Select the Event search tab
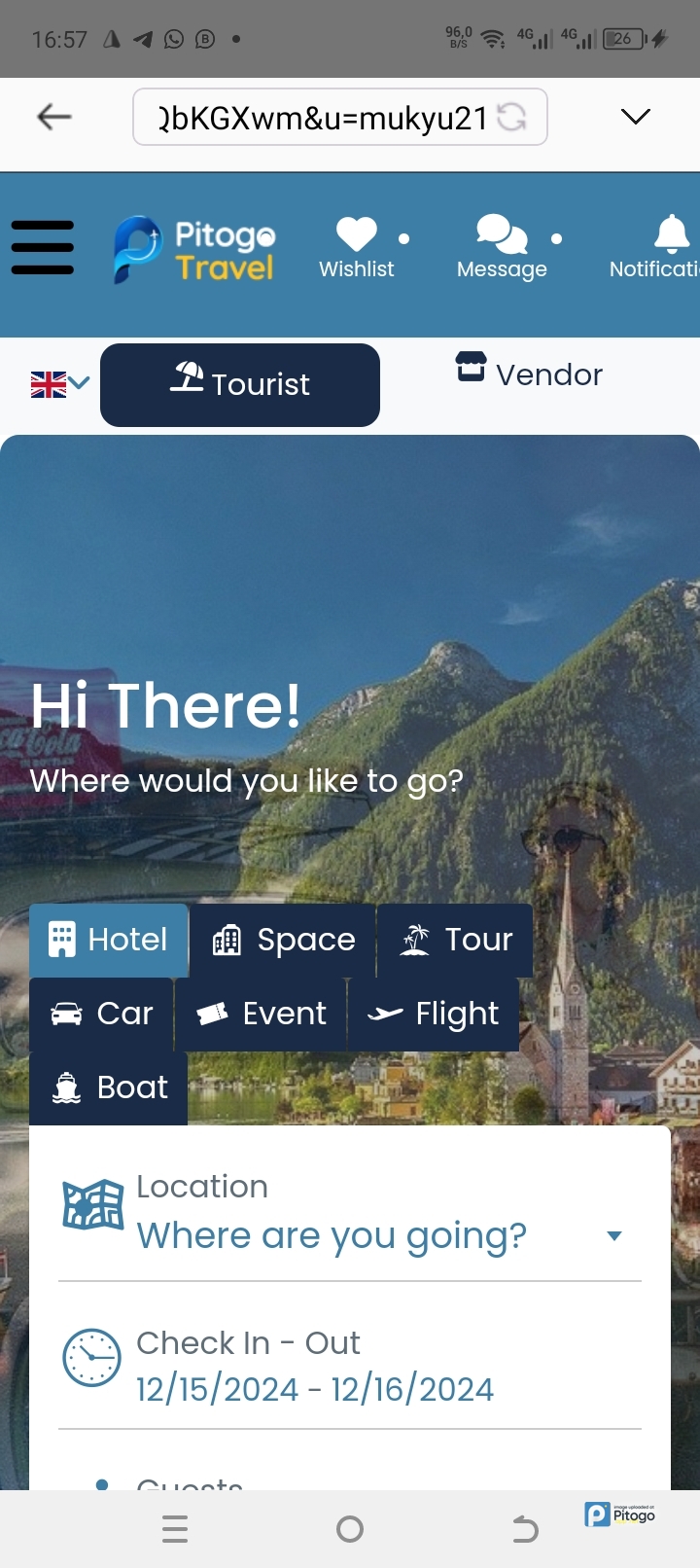 [261, 1014]
